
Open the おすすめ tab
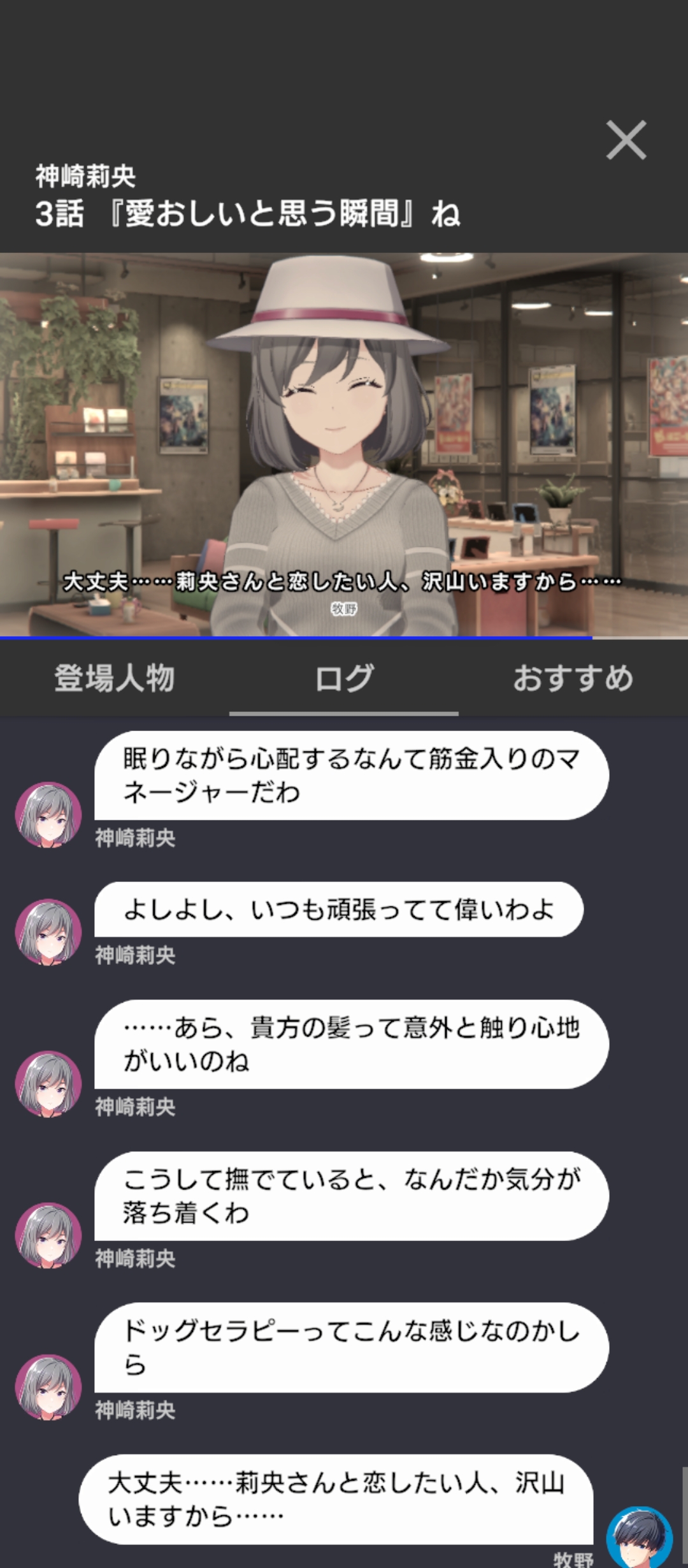point(573,678)
